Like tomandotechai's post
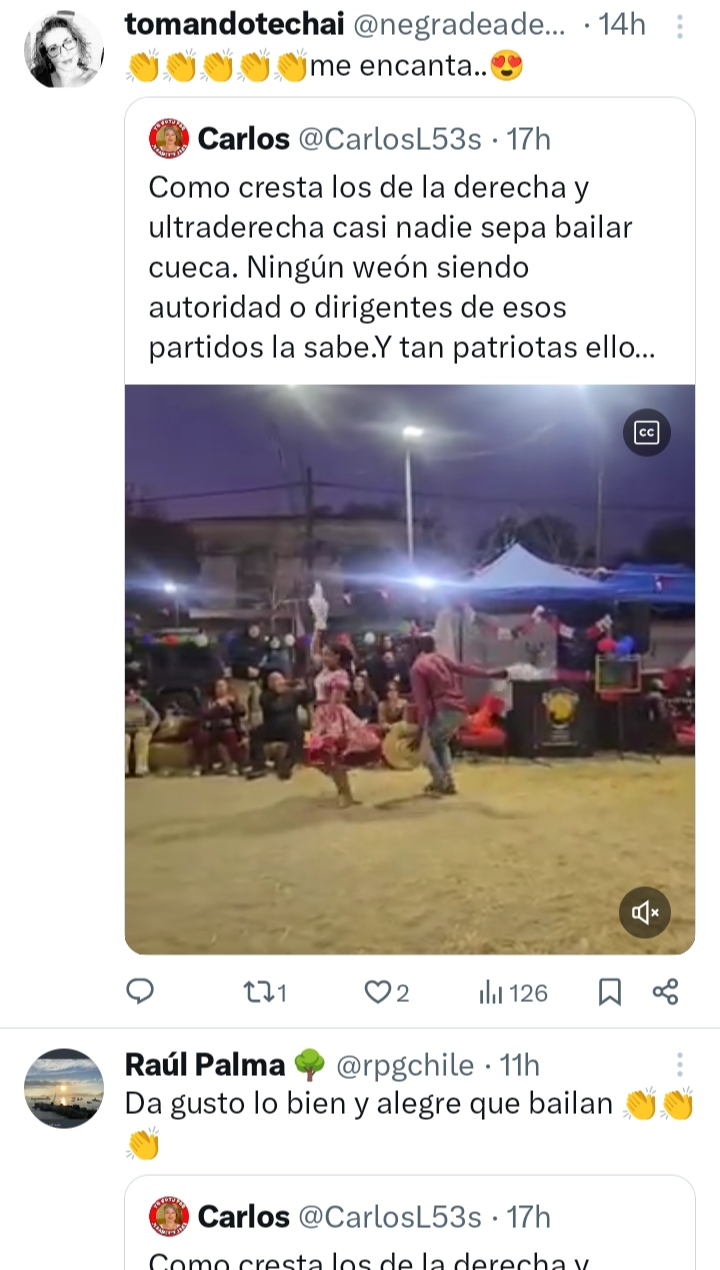The width and height of the screenshot is (720, 1270). 386,992
